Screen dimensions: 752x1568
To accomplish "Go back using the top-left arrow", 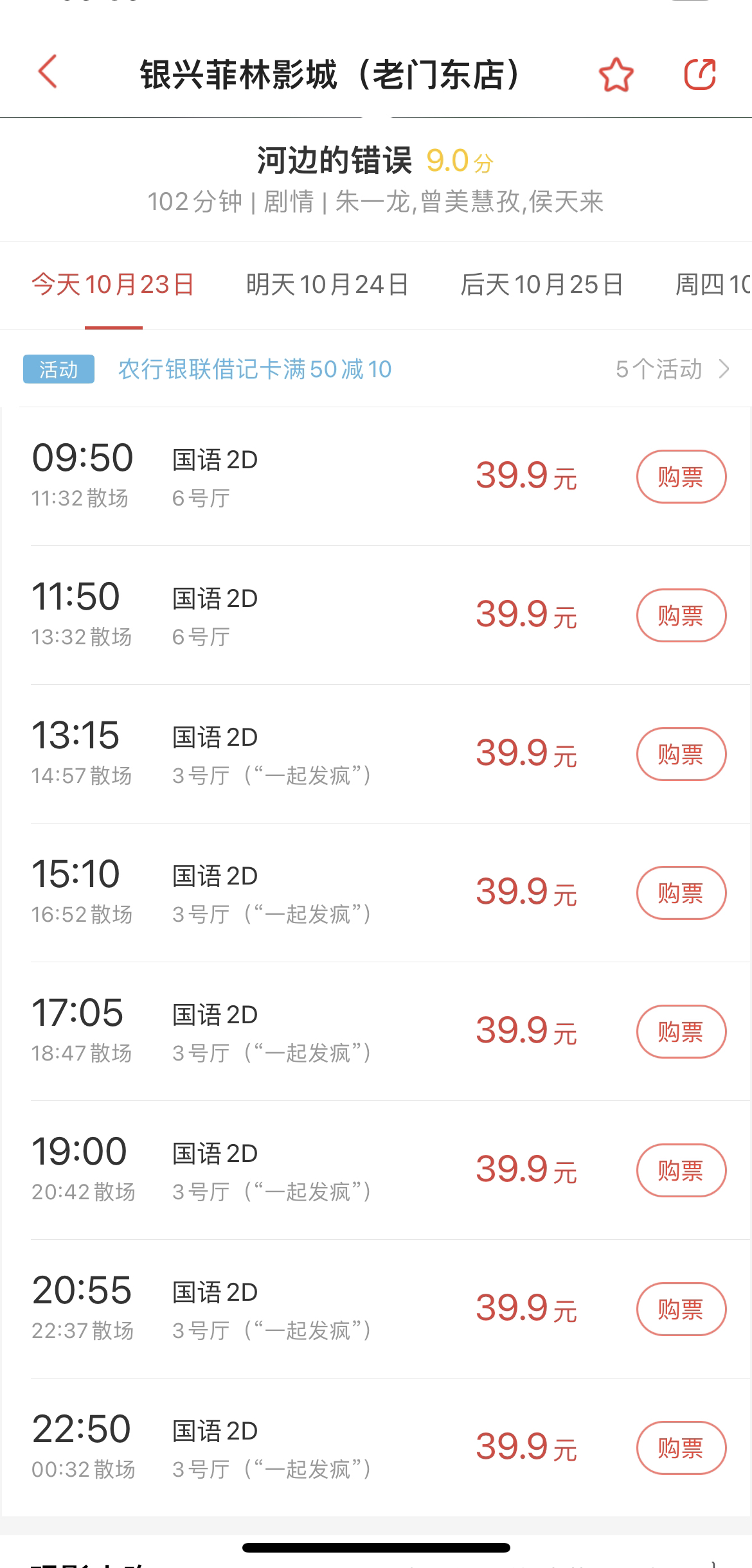I will (48, 71).
